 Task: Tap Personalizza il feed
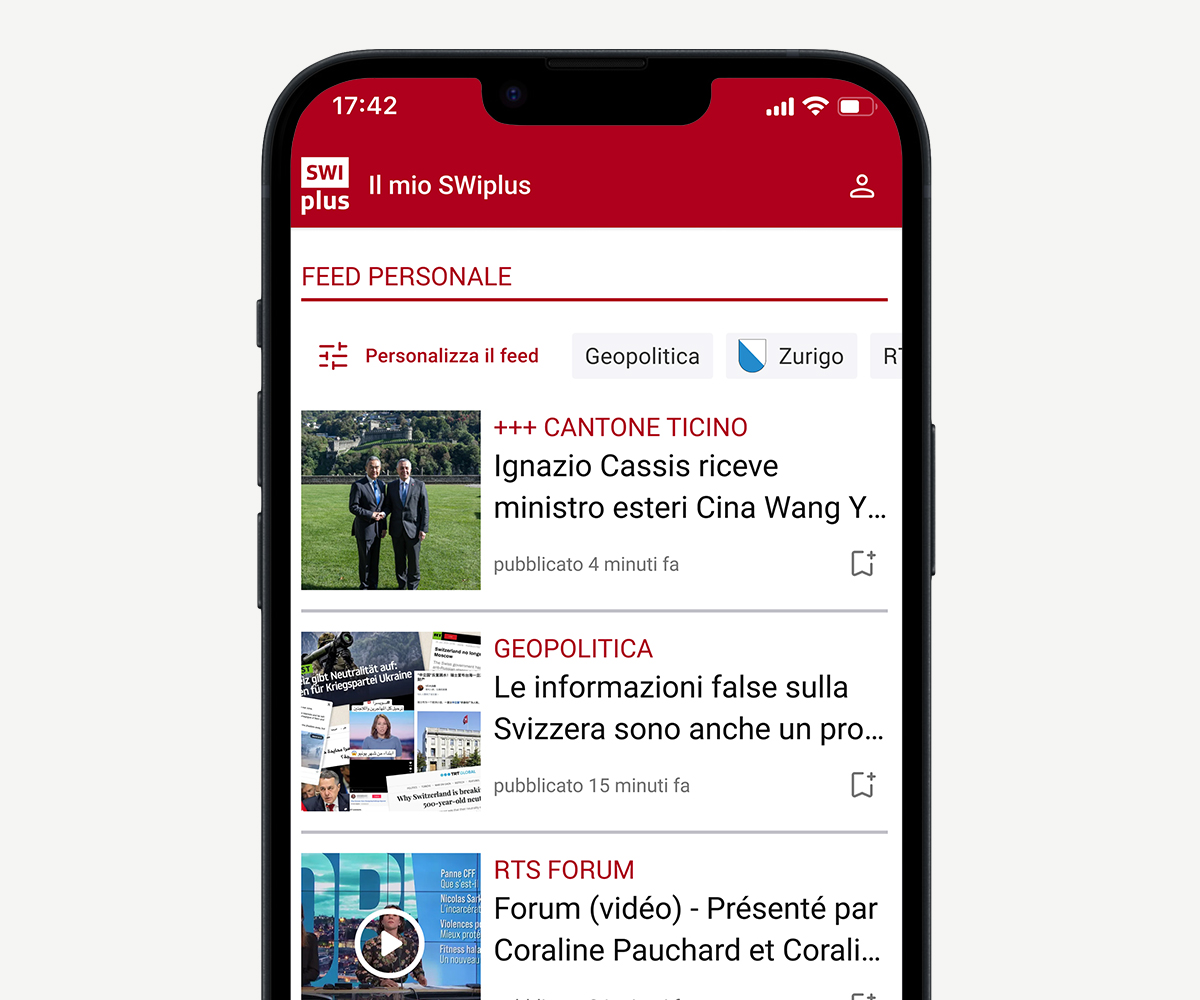click(x=430, y=356)
